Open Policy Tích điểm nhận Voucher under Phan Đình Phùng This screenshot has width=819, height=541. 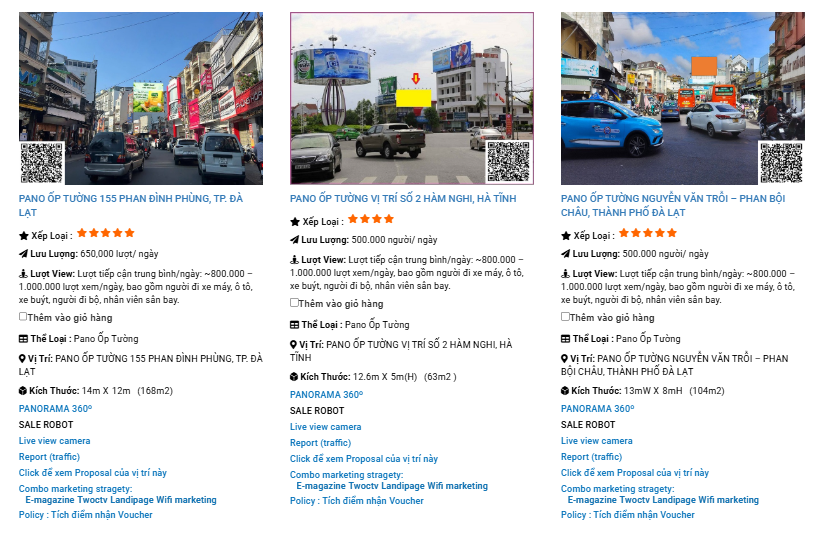click(x=86, y=515)
